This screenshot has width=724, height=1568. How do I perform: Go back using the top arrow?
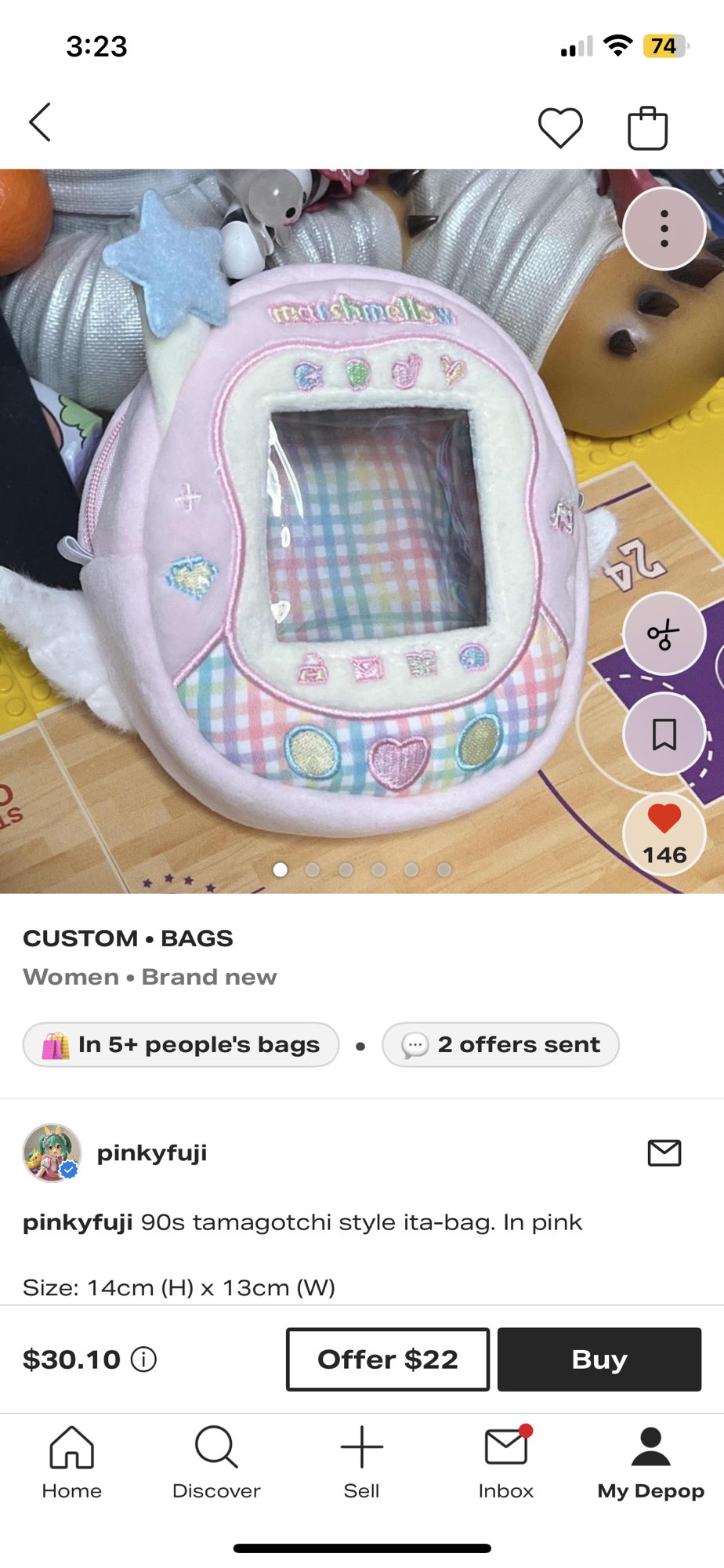tap(40, 123)
